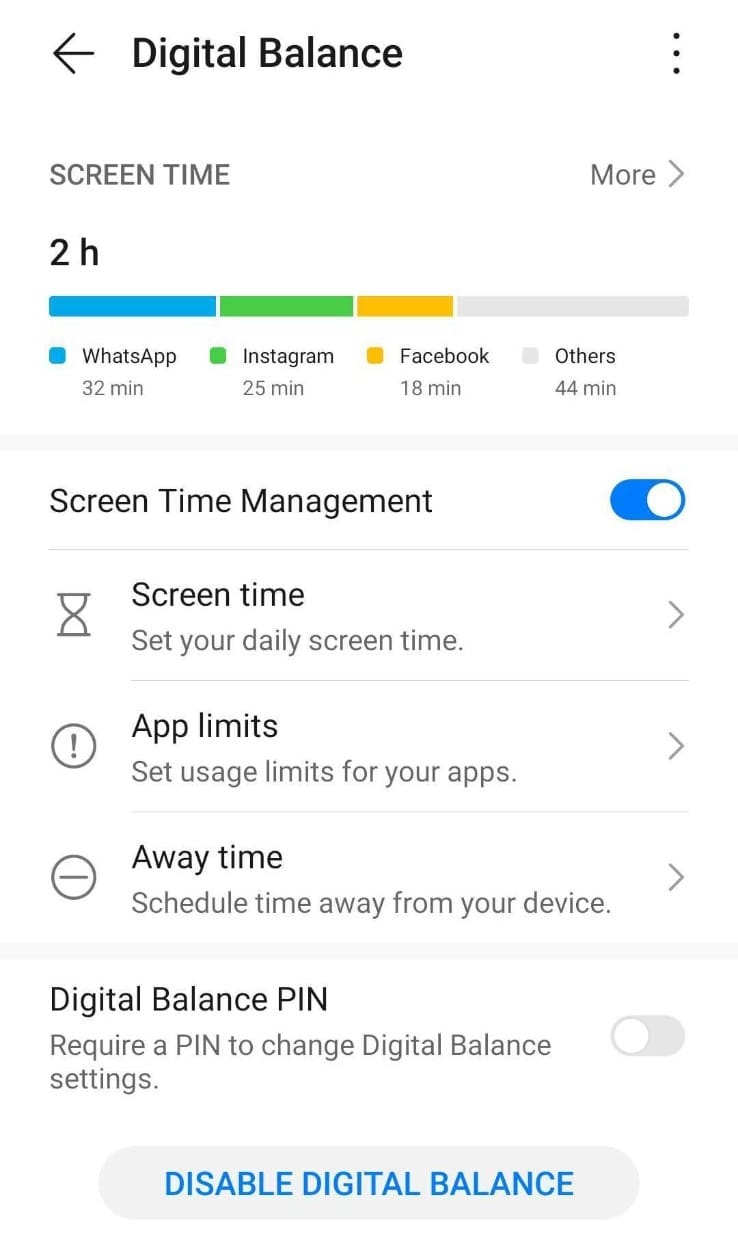Open App limits settings
The height and width of the screenshot is (1246, 738).
pyautogui.click(x=368, y=747)
